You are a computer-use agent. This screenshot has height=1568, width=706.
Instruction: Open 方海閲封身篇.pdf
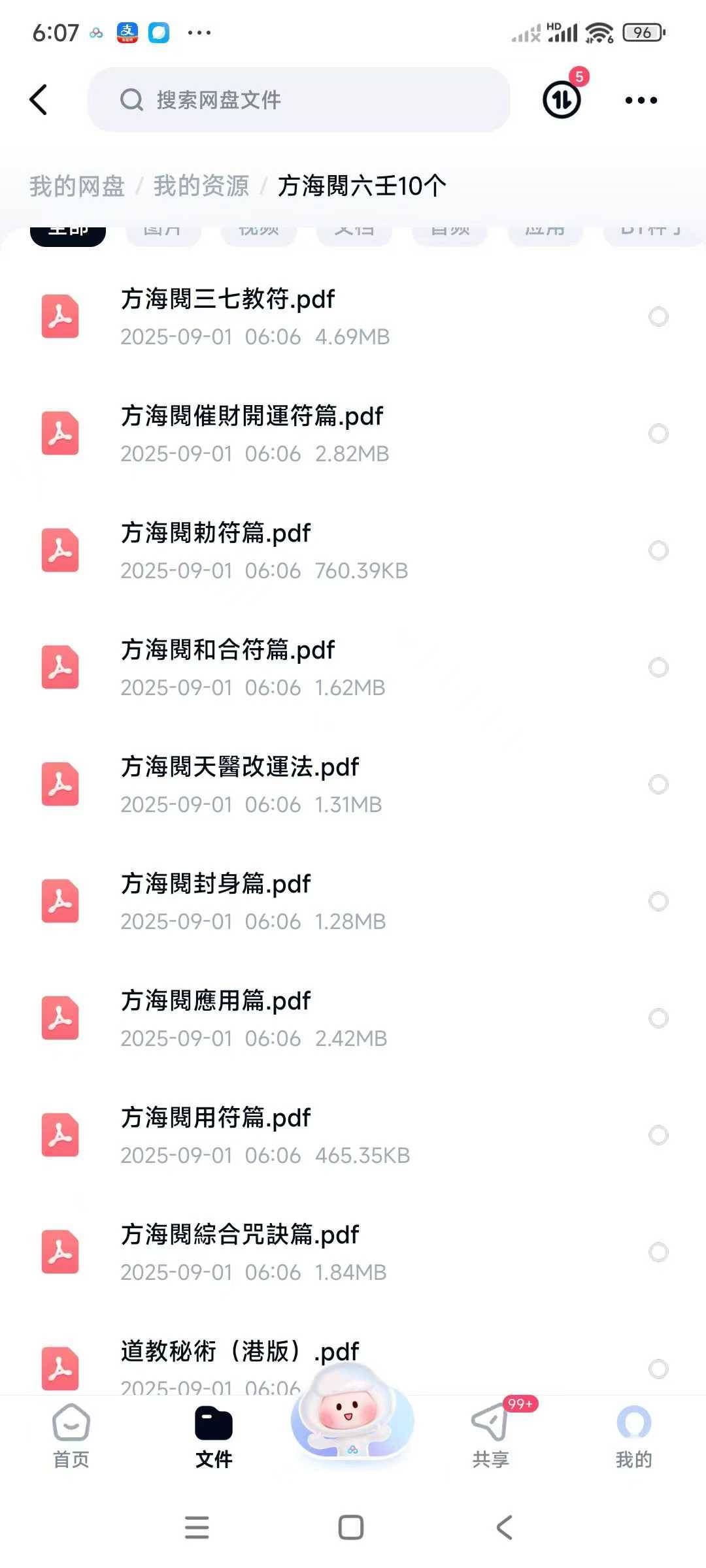coord(216,901)
